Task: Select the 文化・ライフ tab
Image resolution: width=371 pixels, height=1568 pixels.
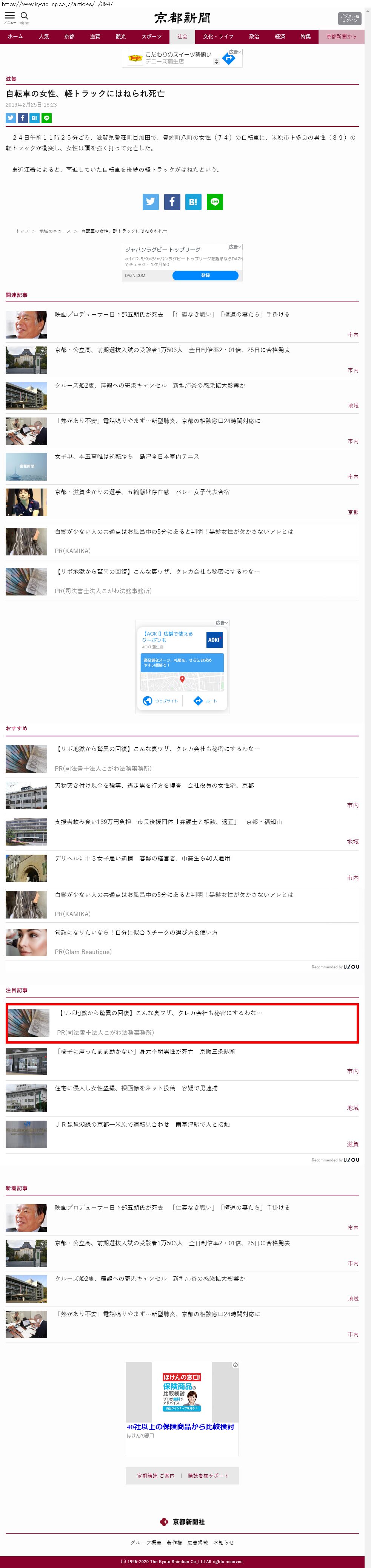Action: 218,37
